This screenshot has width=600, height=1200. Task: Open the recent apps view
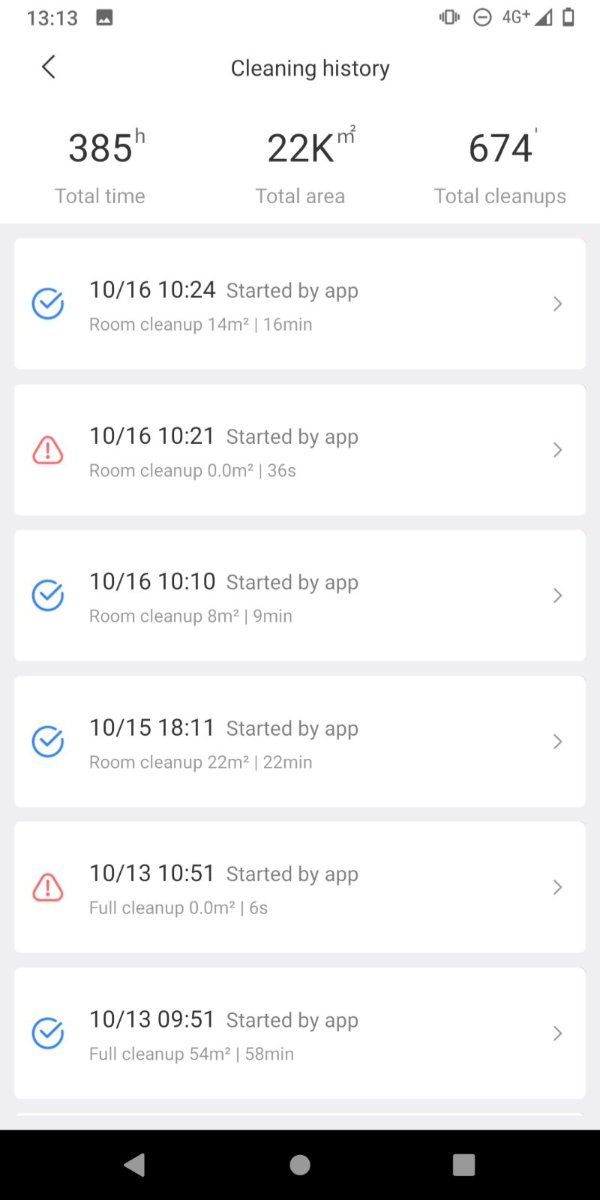pos(463,1164)
